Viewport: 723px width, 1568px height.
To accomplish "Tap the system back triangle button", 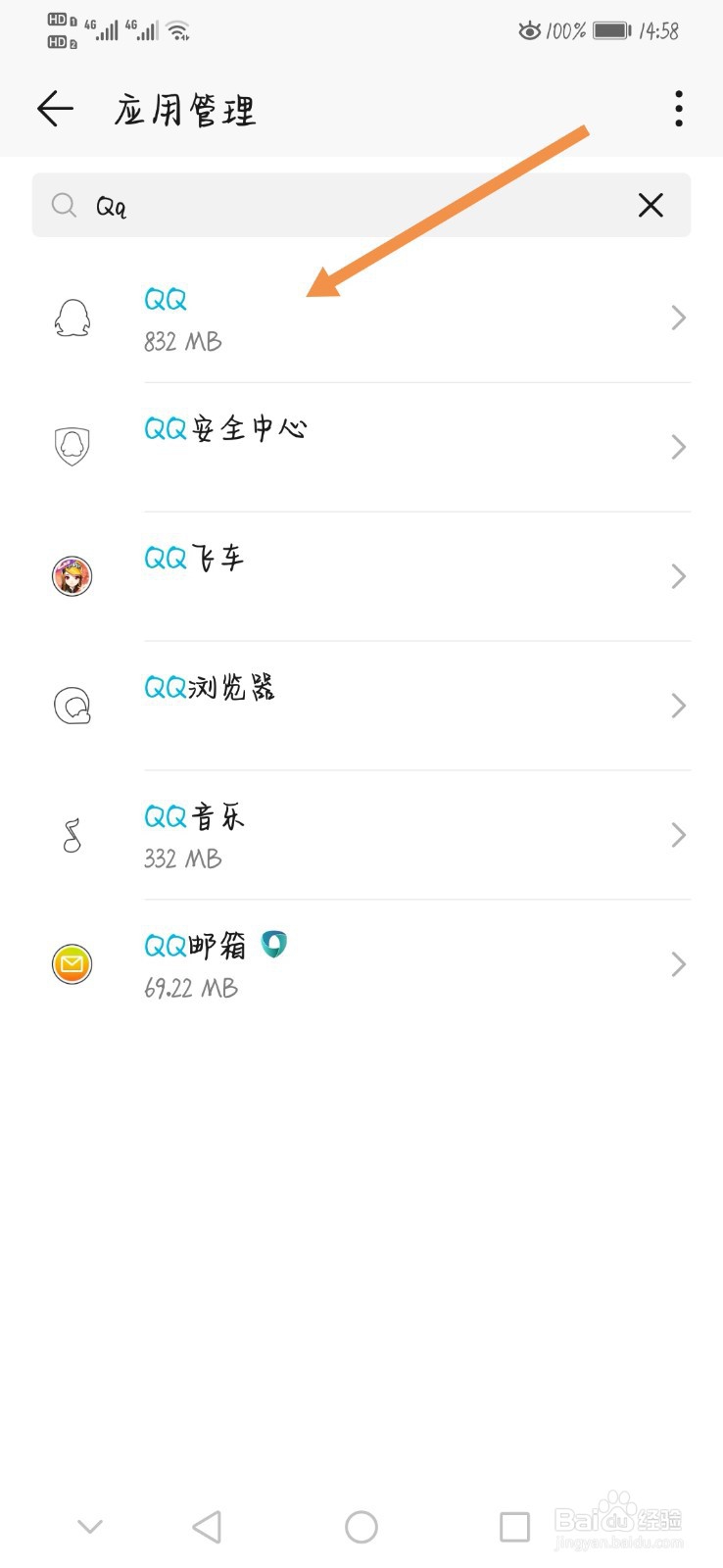I will point(207,1527).
